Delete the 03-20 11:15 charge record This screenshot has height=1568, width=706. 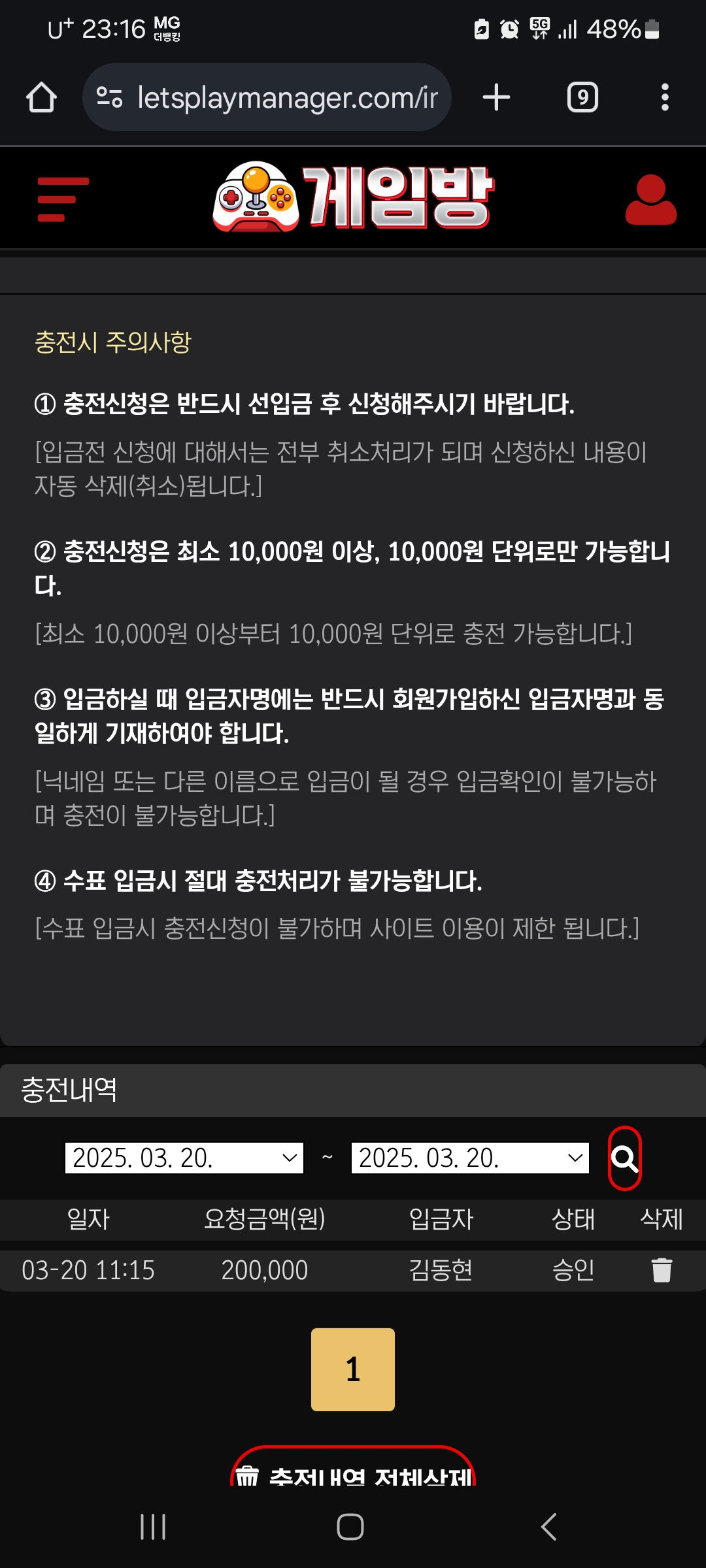pyautogui.click(x=662, y=1270)
